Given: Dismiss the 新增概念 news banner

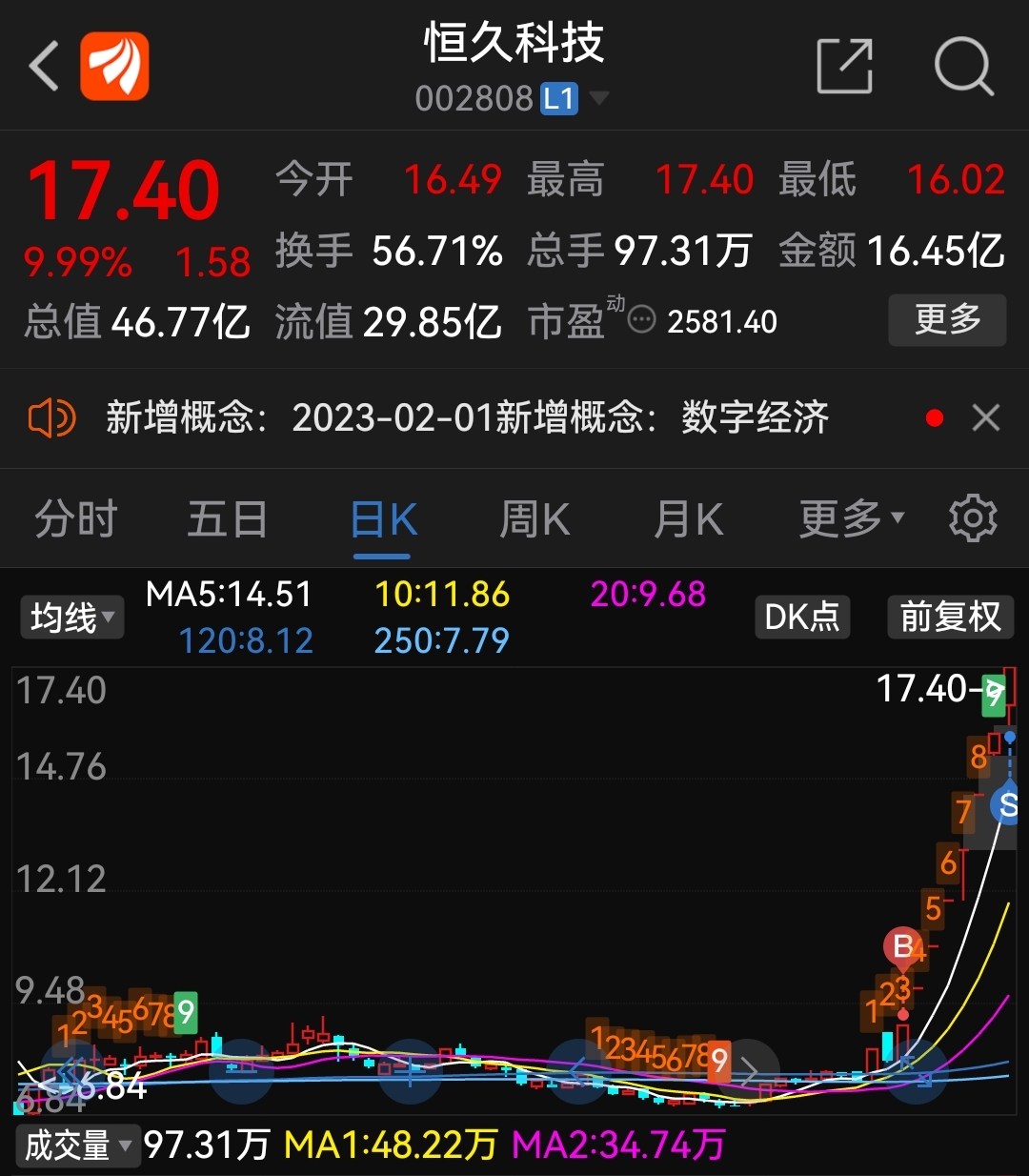Looking at the screenshot, I should coord(985,417).
